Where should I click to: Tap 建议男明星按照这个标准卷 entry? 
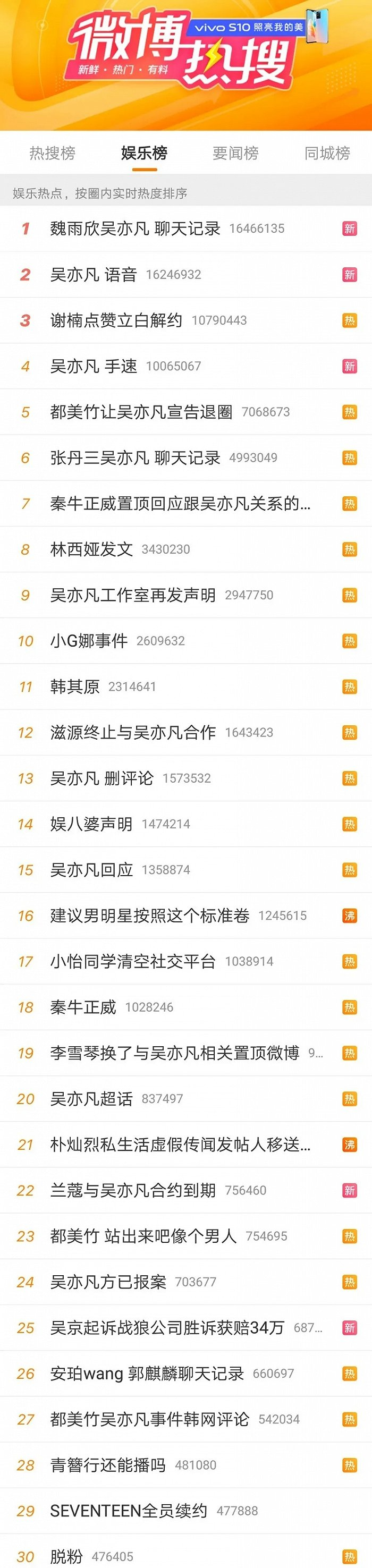[185, 916]
